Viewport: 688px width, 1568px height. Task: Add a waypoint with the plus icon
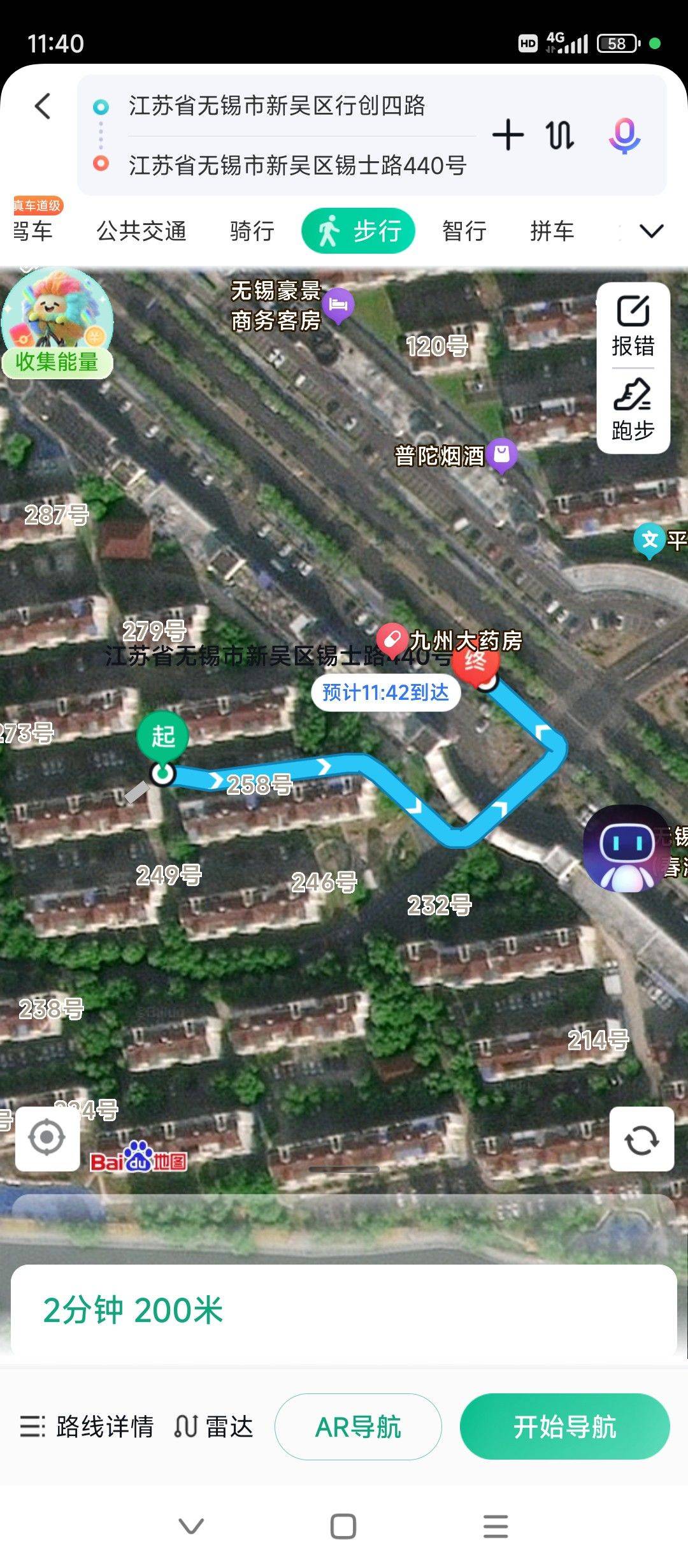pos(508,135)
